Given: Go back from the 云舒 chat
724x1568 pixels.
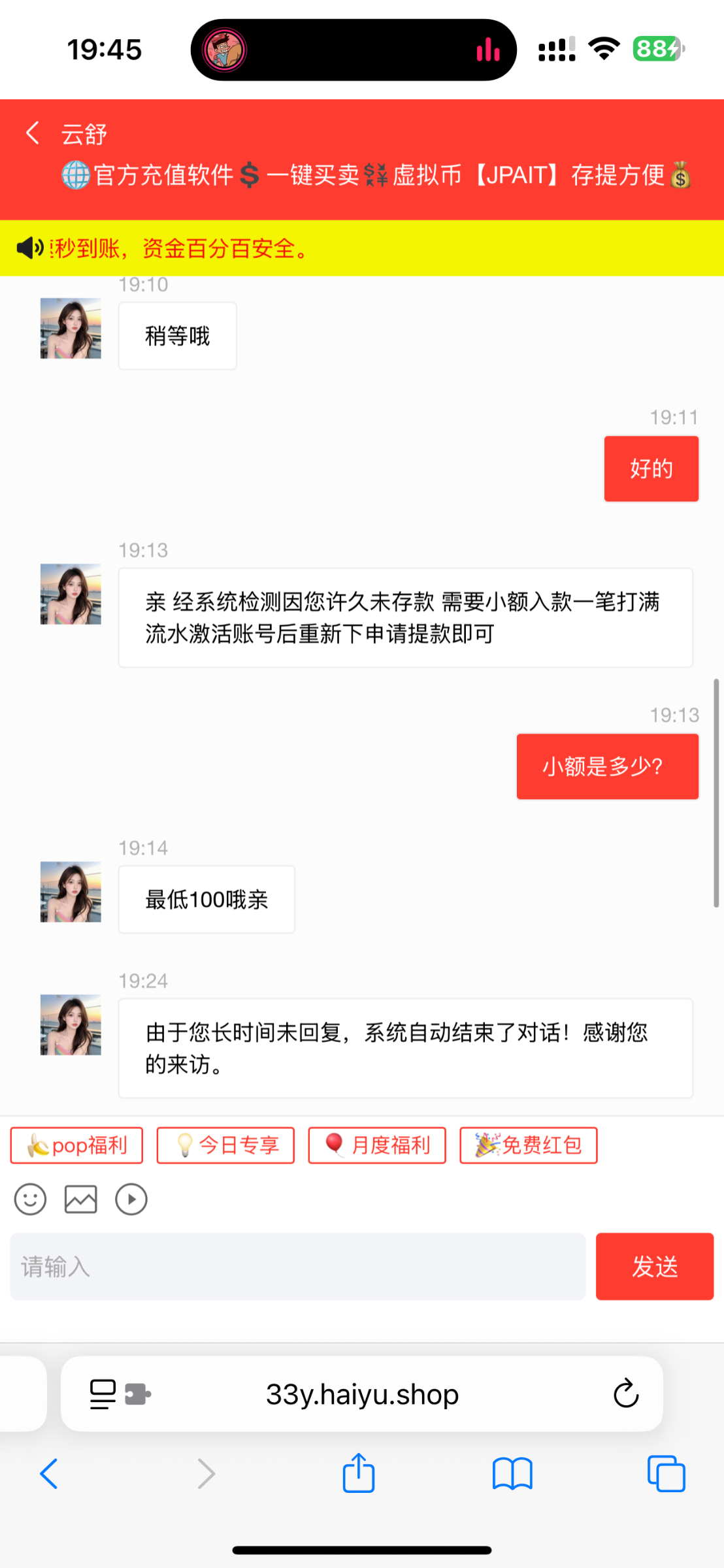Looking at the screenshot, I should click(x=33, y=133).
